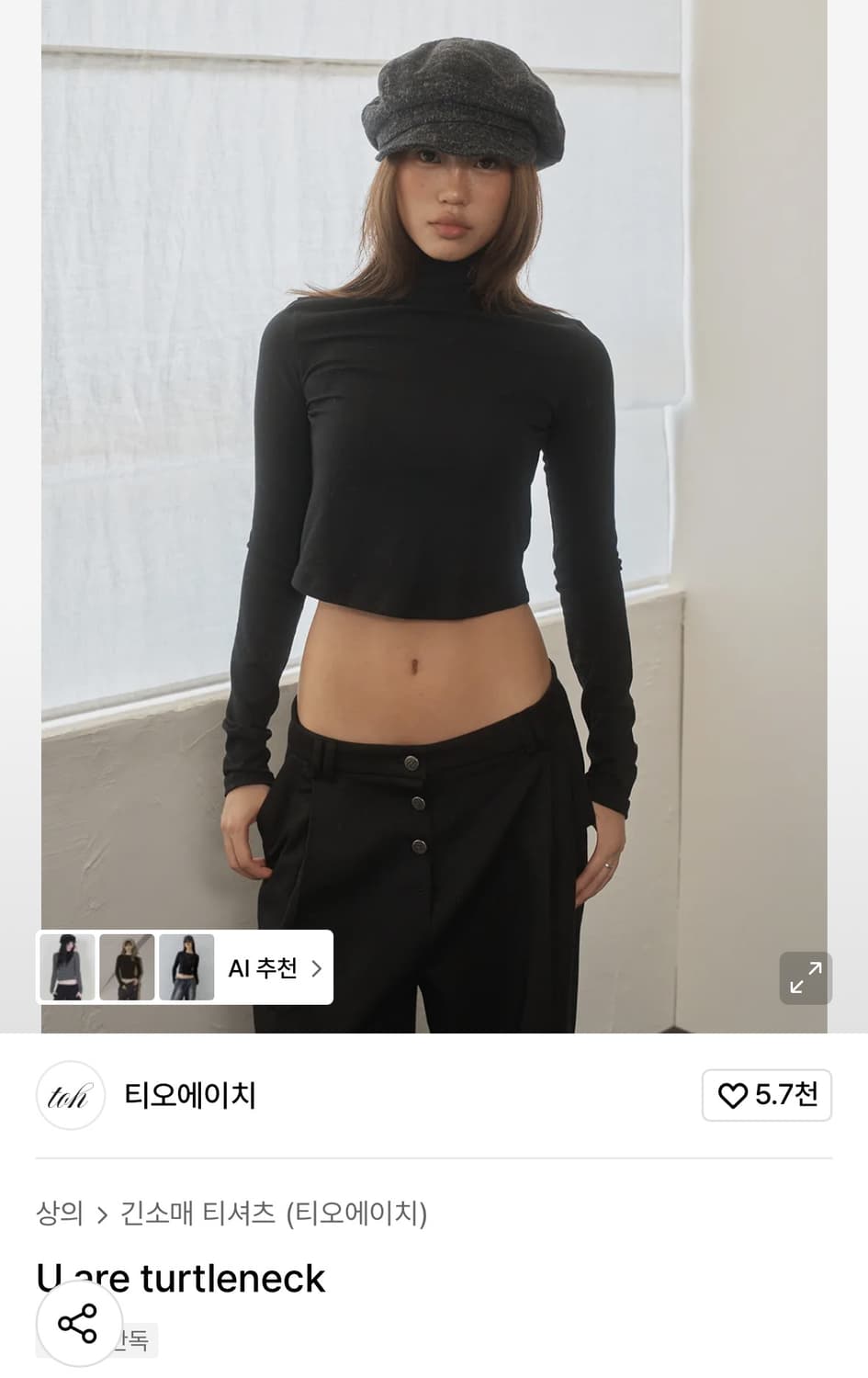This screenshot has height=1378, width=868.
Task: Expand breadcrumb via the 상의 chevron
Action: 101,1214
